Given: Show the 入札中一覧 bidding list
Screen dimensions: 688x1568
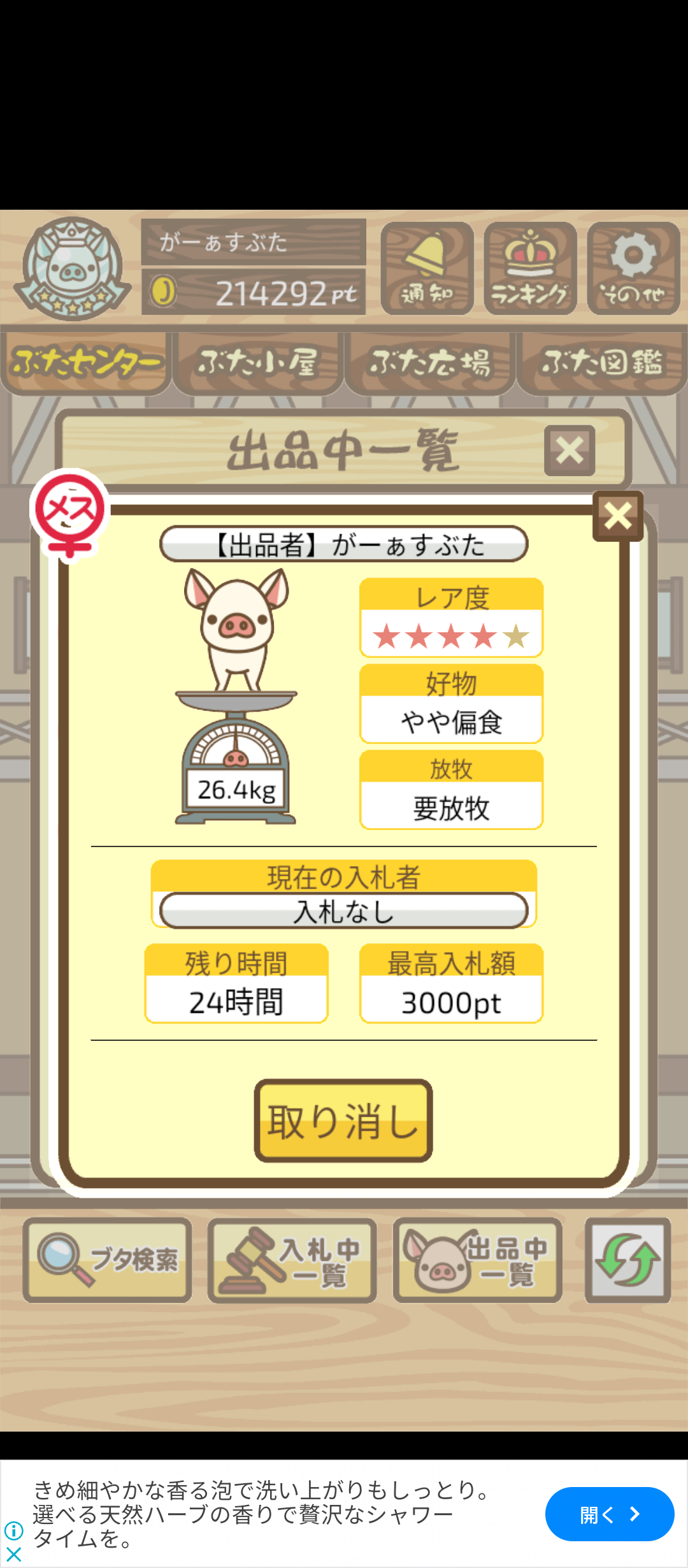Looking at the screenshot, I should point(292,1259).
